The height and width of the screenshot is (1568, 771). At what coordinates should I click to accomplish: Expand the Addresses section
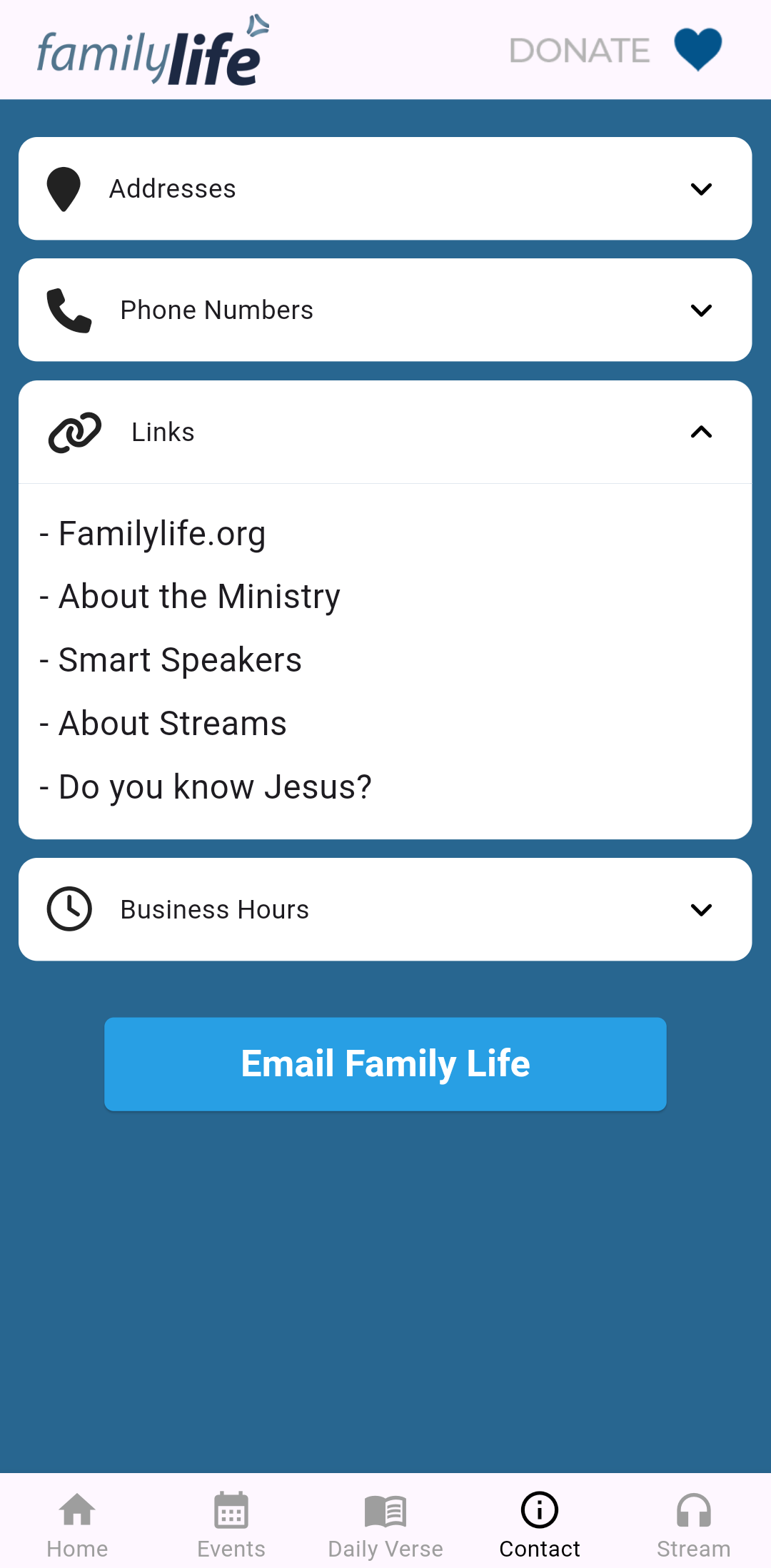(385, 188)
